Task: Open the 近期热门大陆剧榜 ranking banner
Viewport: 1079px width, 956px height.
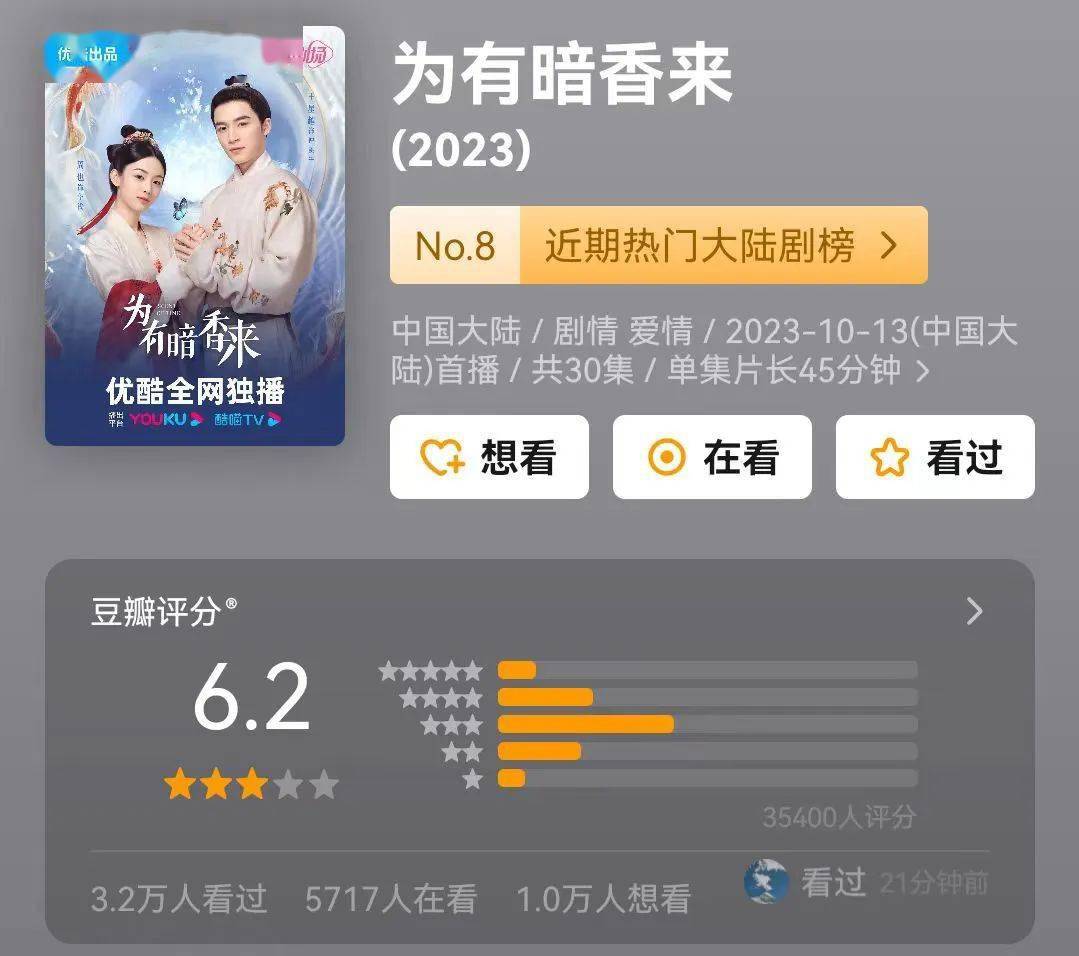Action: tap(658, 246)
